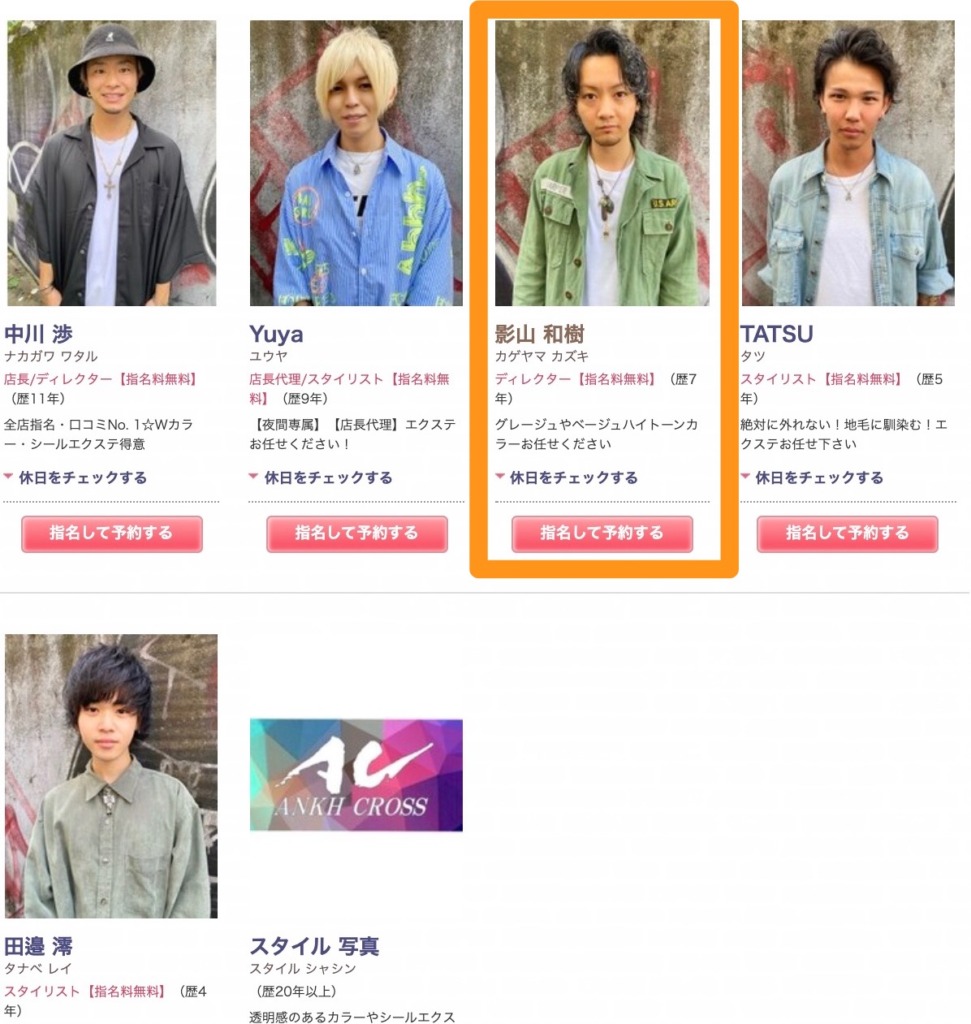
Task: Book with 中川 渉 via 指名して予約する
Action: [x=112, y=534]
